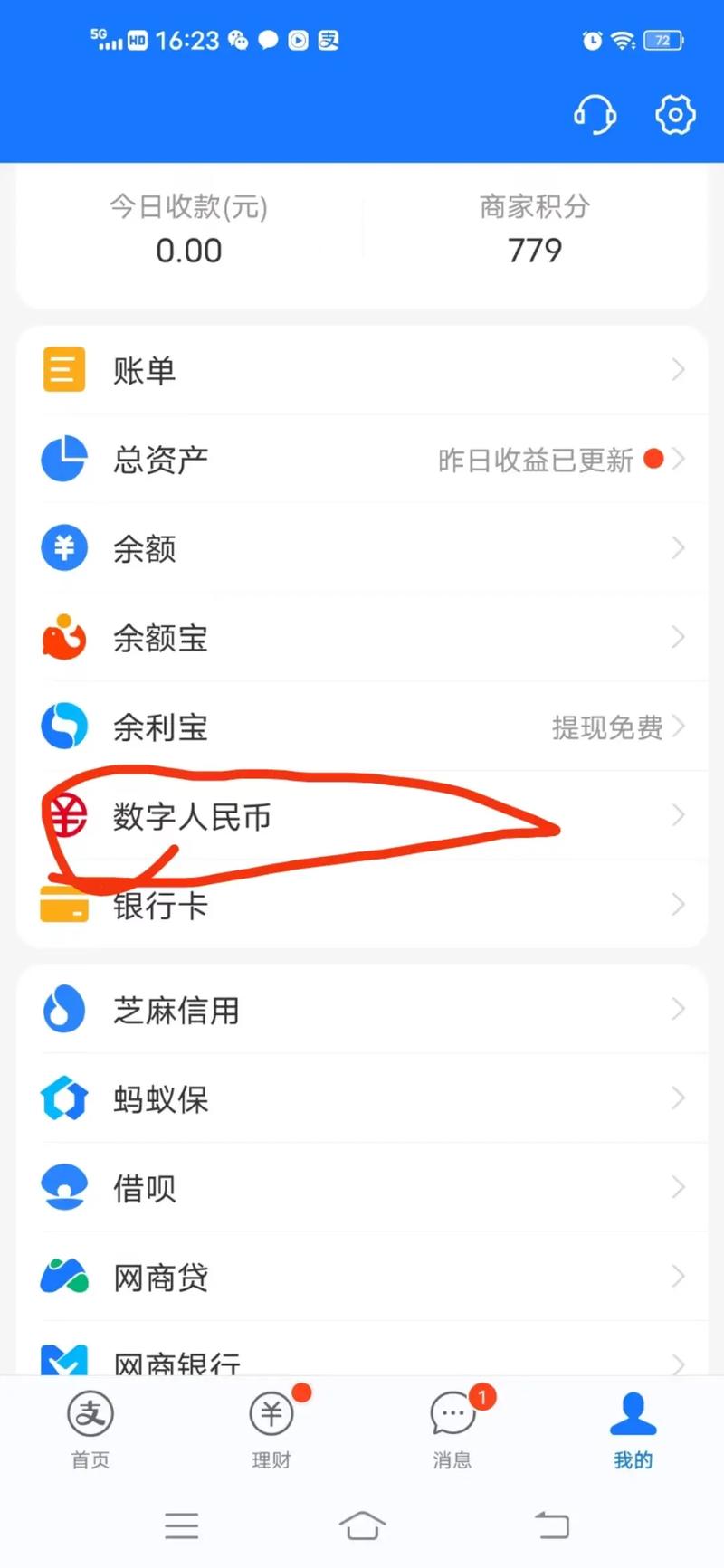Open Alipay settings gear
This screenshot has height=1568, width=724.
(674, 115)
